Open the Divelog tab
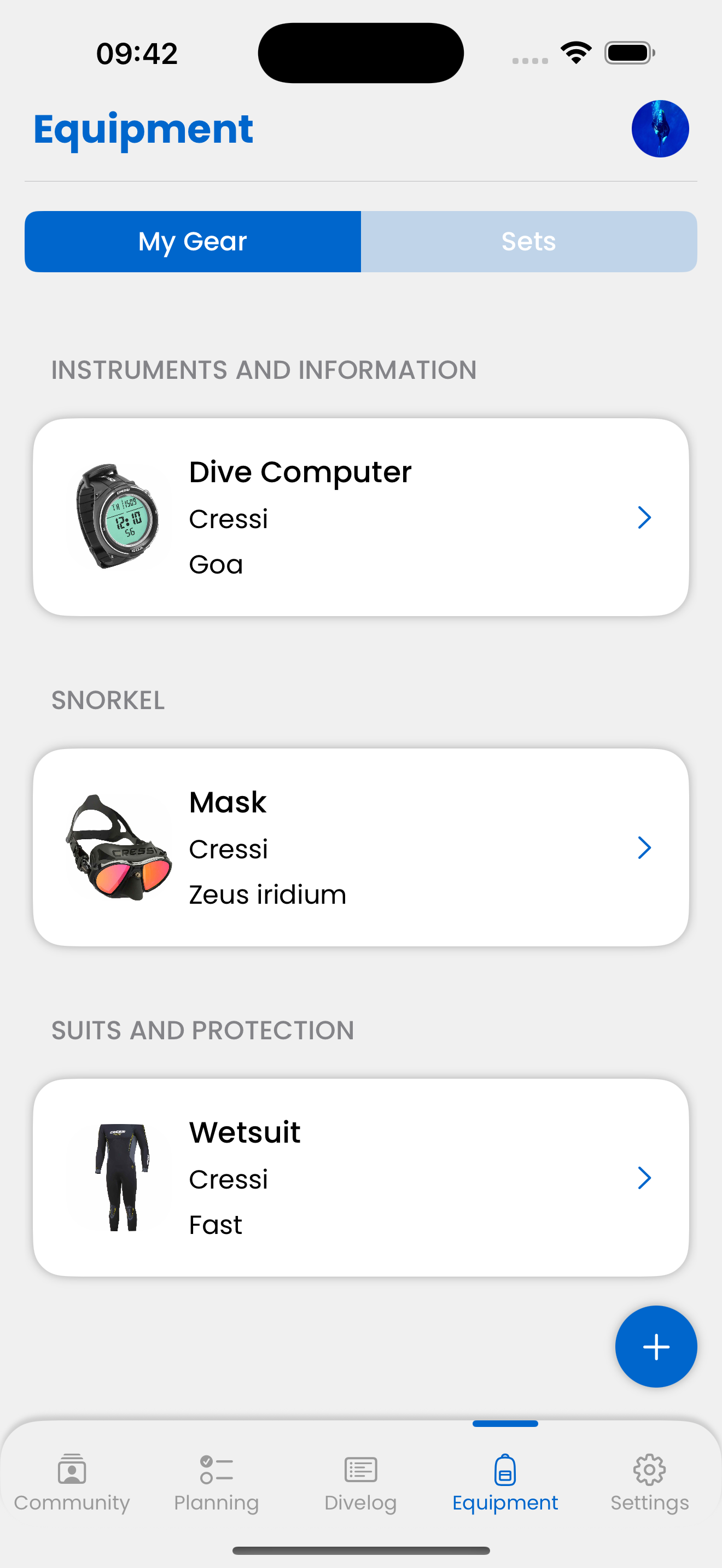 click(360, 1483)
